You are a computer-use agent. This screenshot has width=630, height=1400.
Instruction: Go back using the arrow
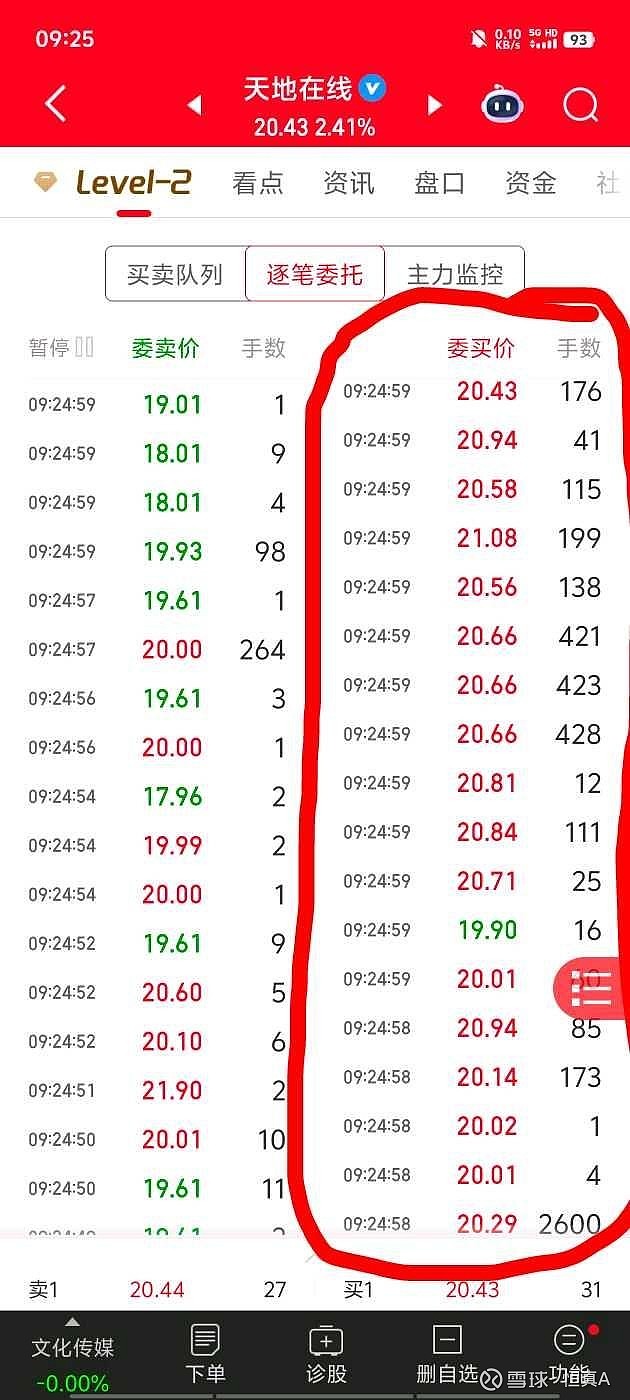click(x=56, y=104)
